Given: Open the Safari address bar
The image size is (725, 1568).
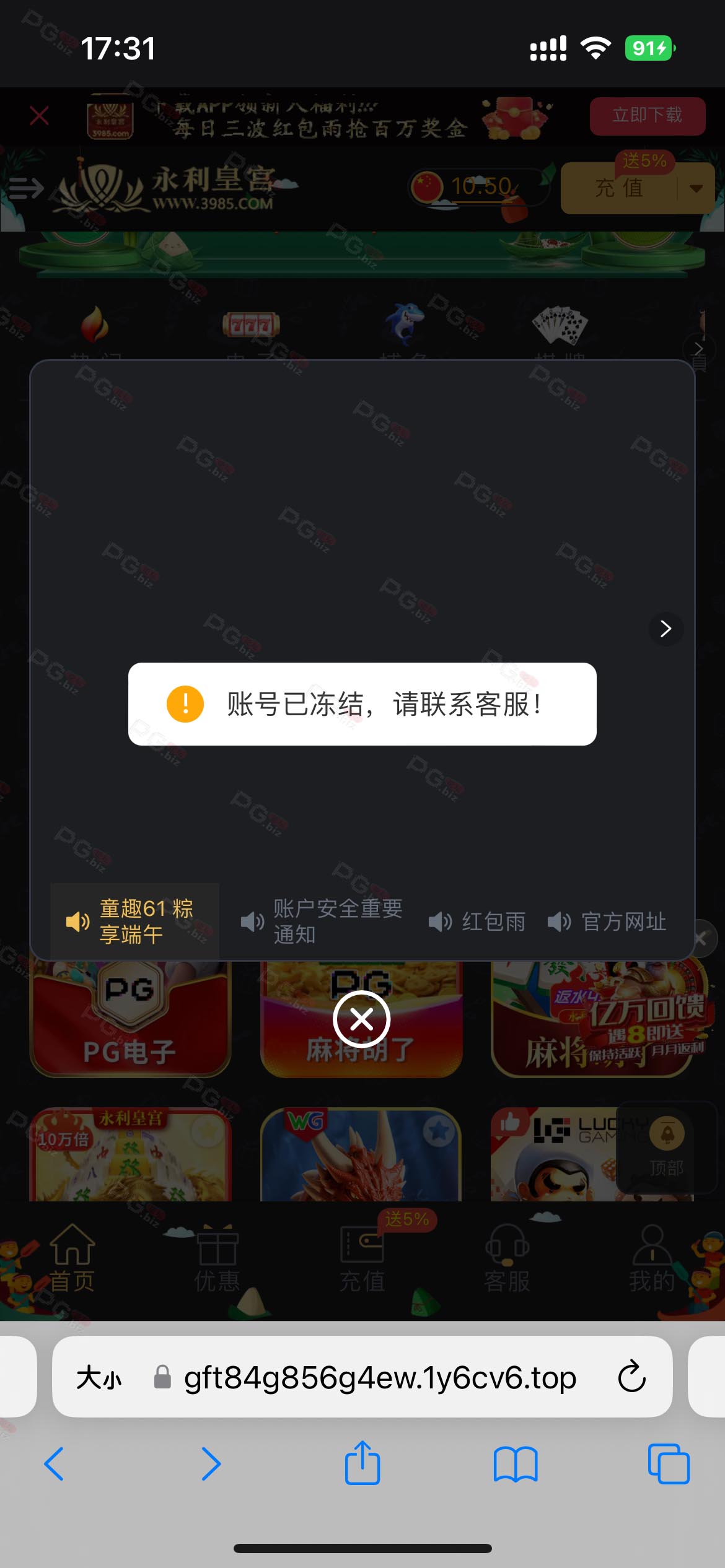Looking at the screenshot, I should point(380,1377).
